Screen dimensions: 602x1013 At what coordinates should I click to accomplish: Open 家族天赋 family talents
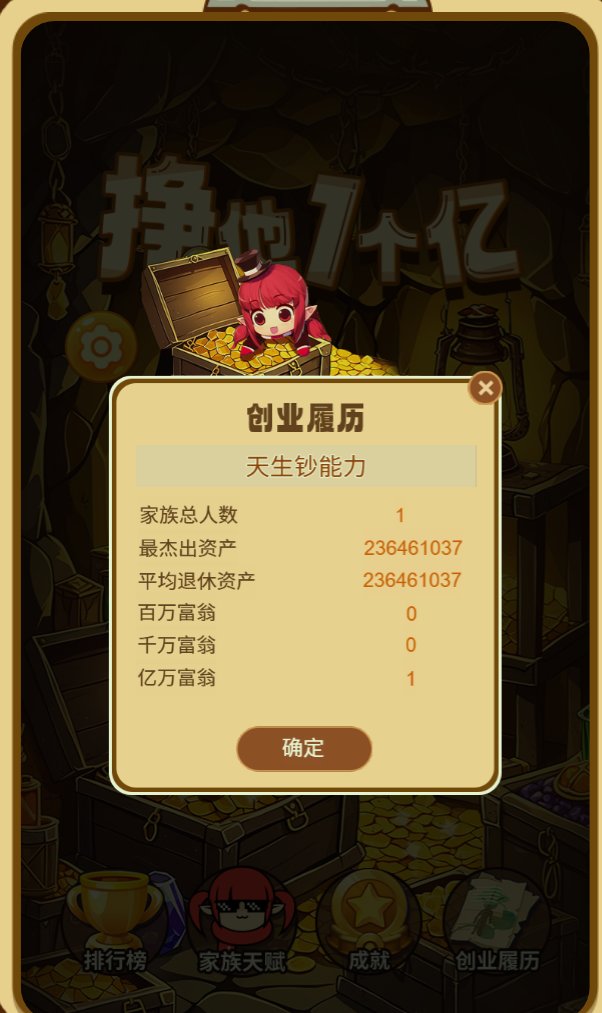coord(241,920)
